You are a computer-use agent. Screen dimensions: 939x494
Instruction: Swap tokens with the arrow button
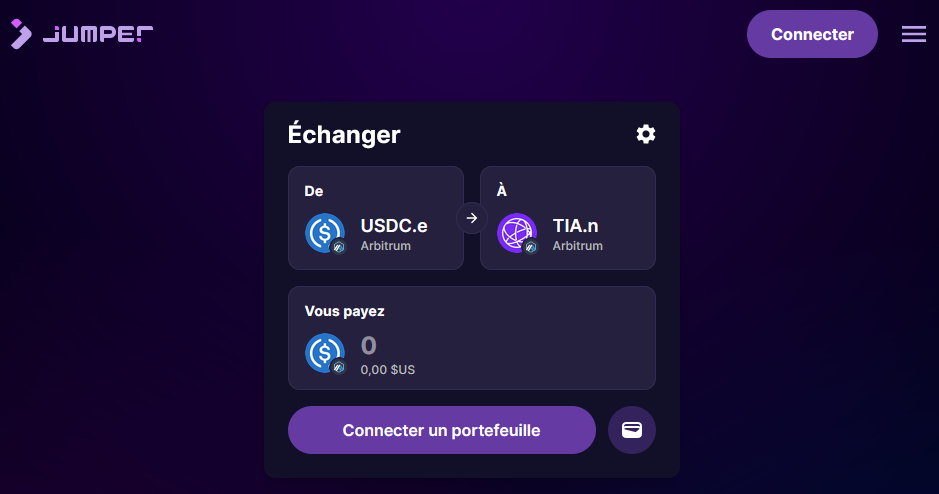472,218
